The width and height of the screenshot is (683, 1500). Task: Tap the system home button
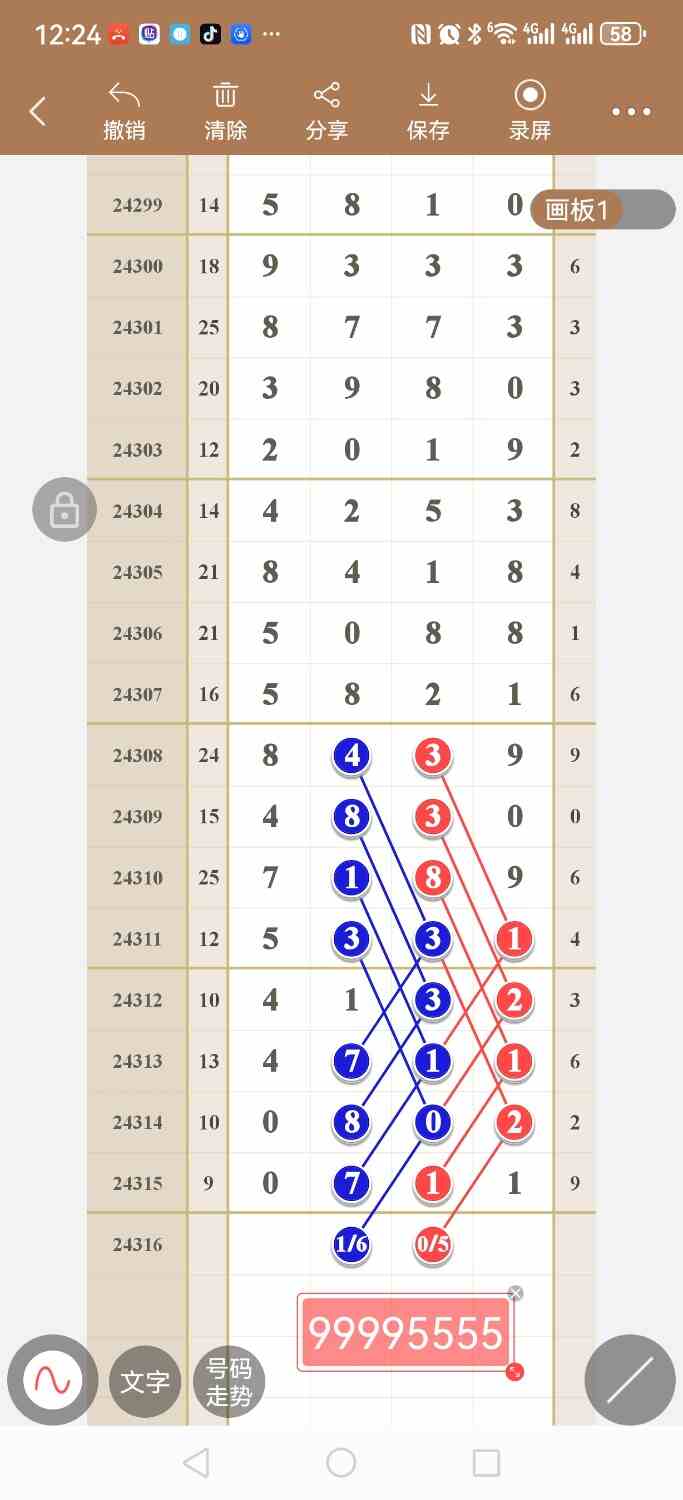click(x=341, y=1463)
